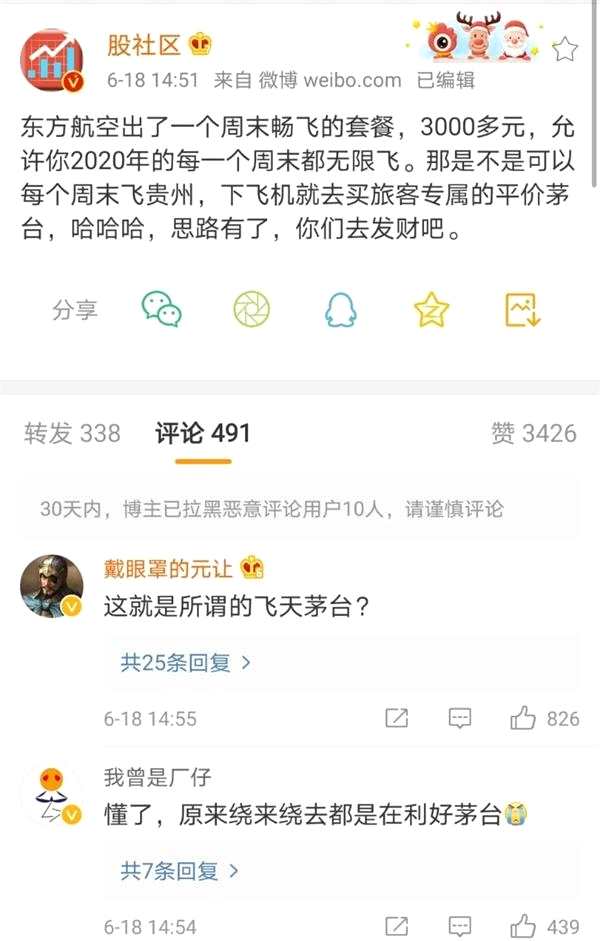This screenshot has height=941, width=600.
Task: Favorite this post with the top star
Action: point(565,48)
